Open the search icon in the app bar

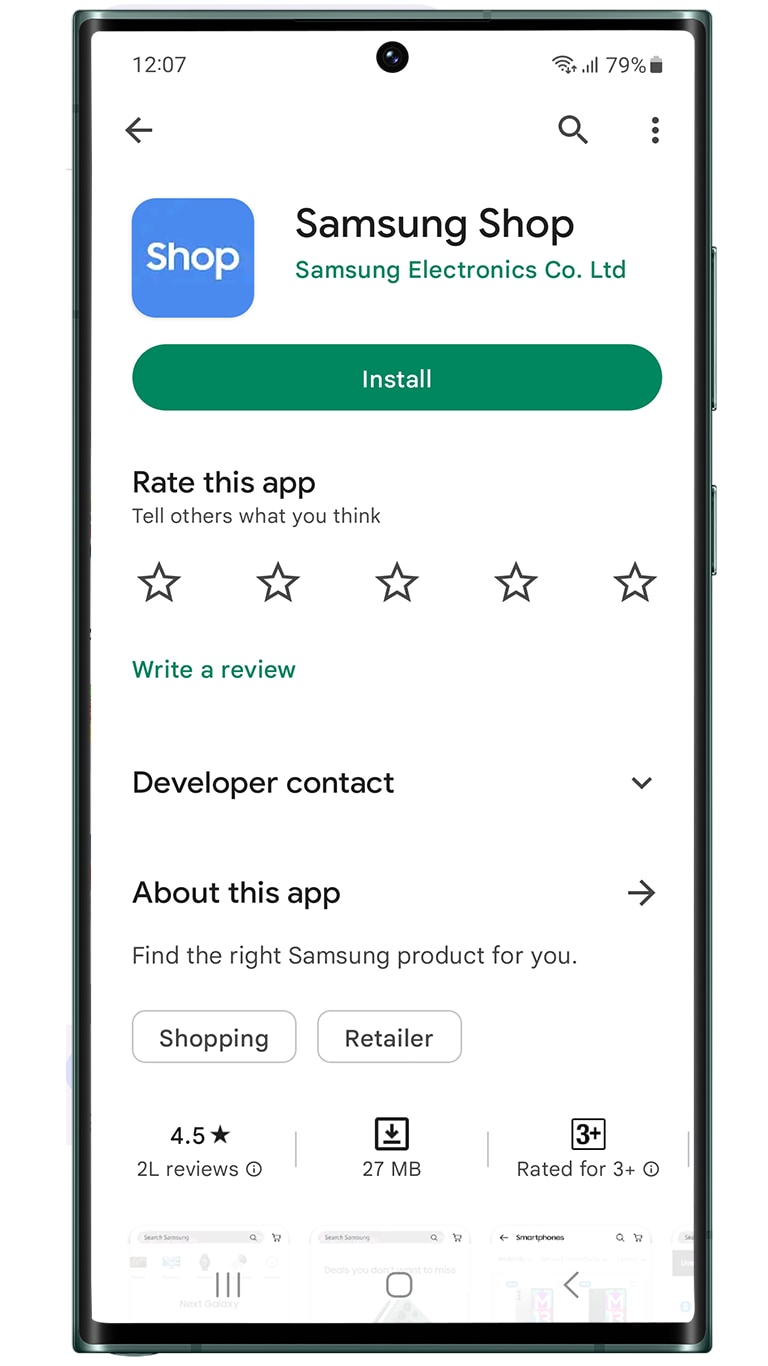[572, 130]
